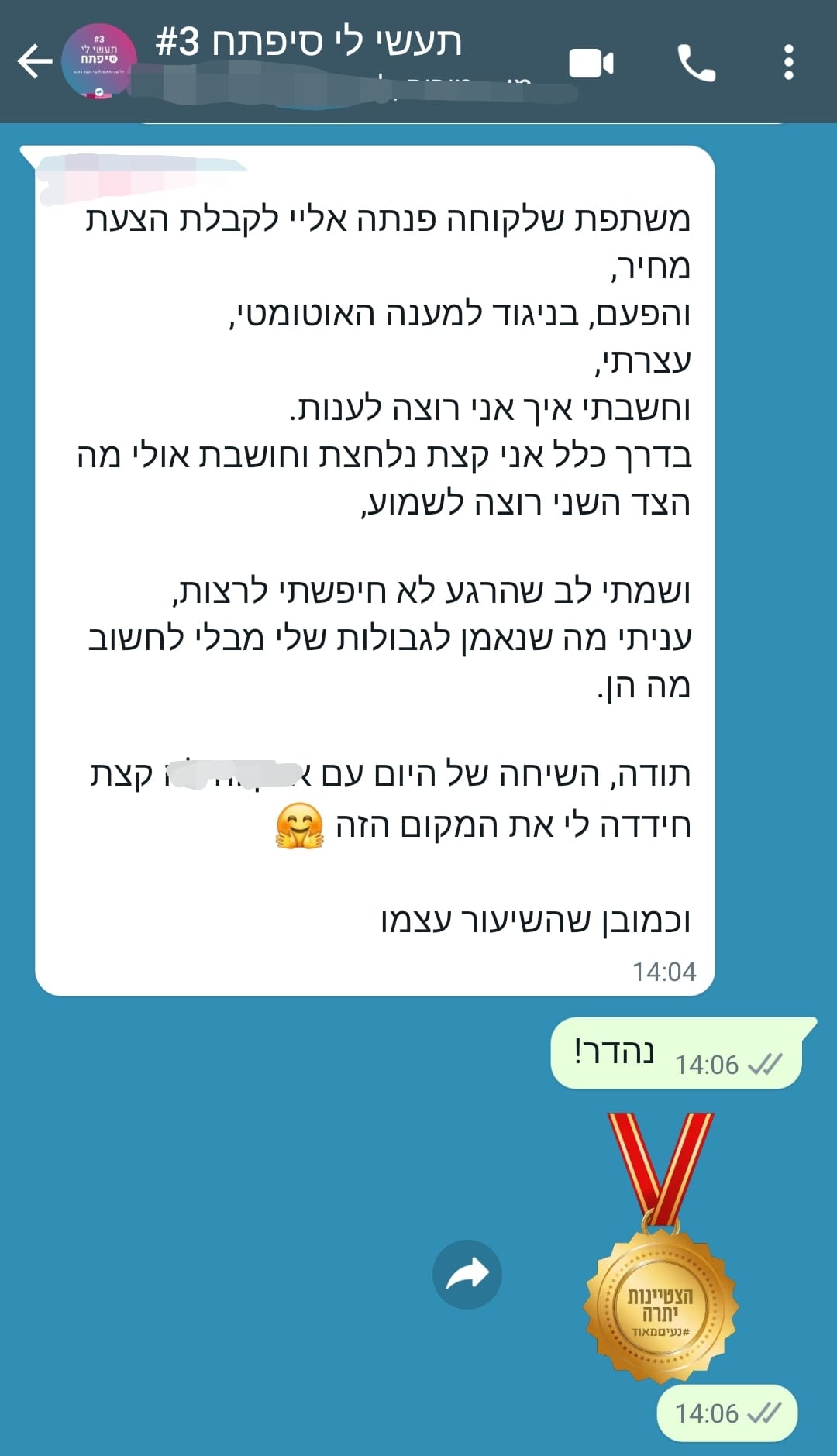Viewport: 837px width, 1456px height.
Task: Open group info for תעשי לי סיפתח #3
Action: tap(308, 41)
